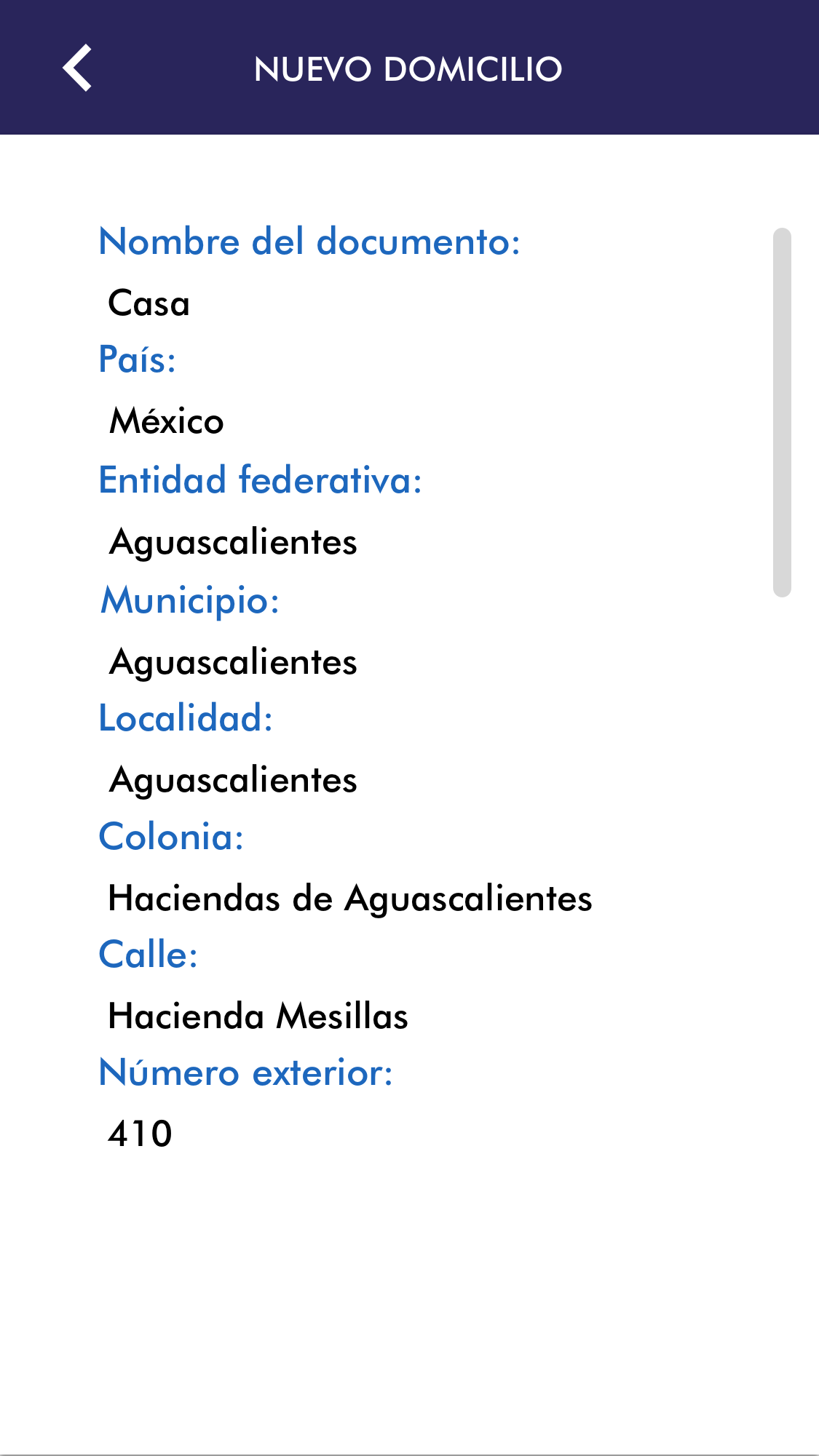This screenshot has width=819, height=1456.
Task: Tap the Número exterior field showing 410
Action: click(x=141, y=1134)
